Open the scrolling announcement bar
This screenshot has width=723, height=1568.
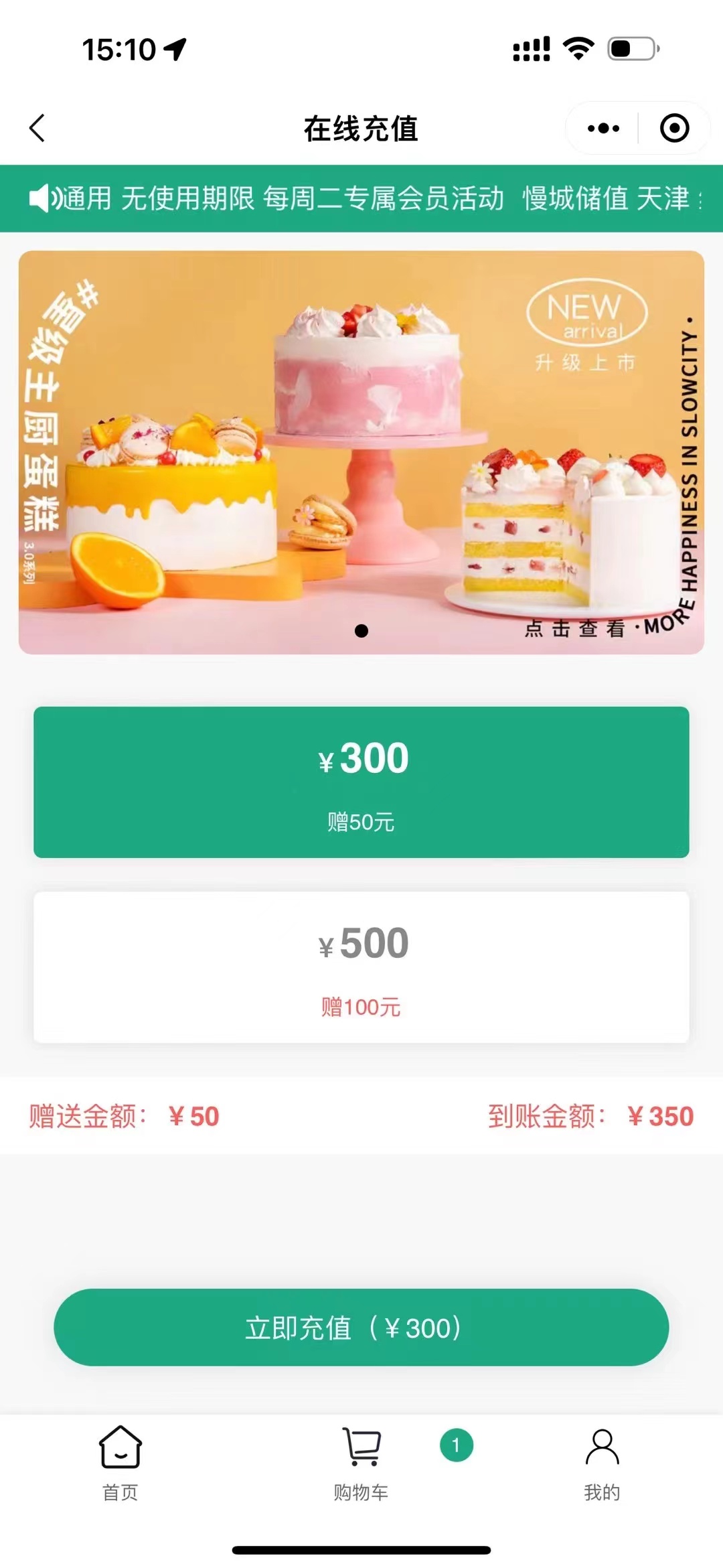tap(361, 198)
